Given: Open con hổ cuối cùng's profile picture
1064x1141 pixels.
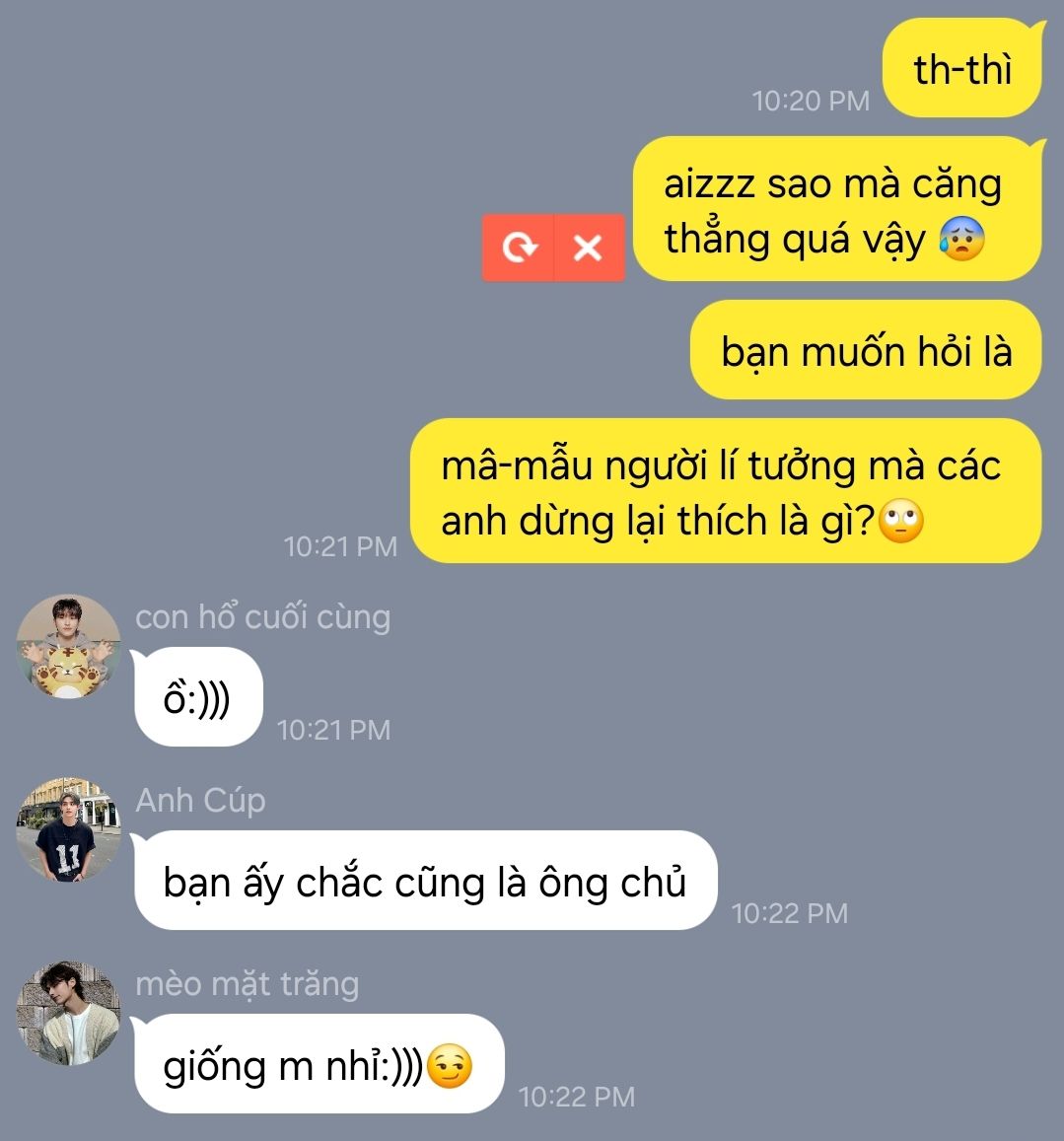Looking at the screenshot, I should pos(68,647).
